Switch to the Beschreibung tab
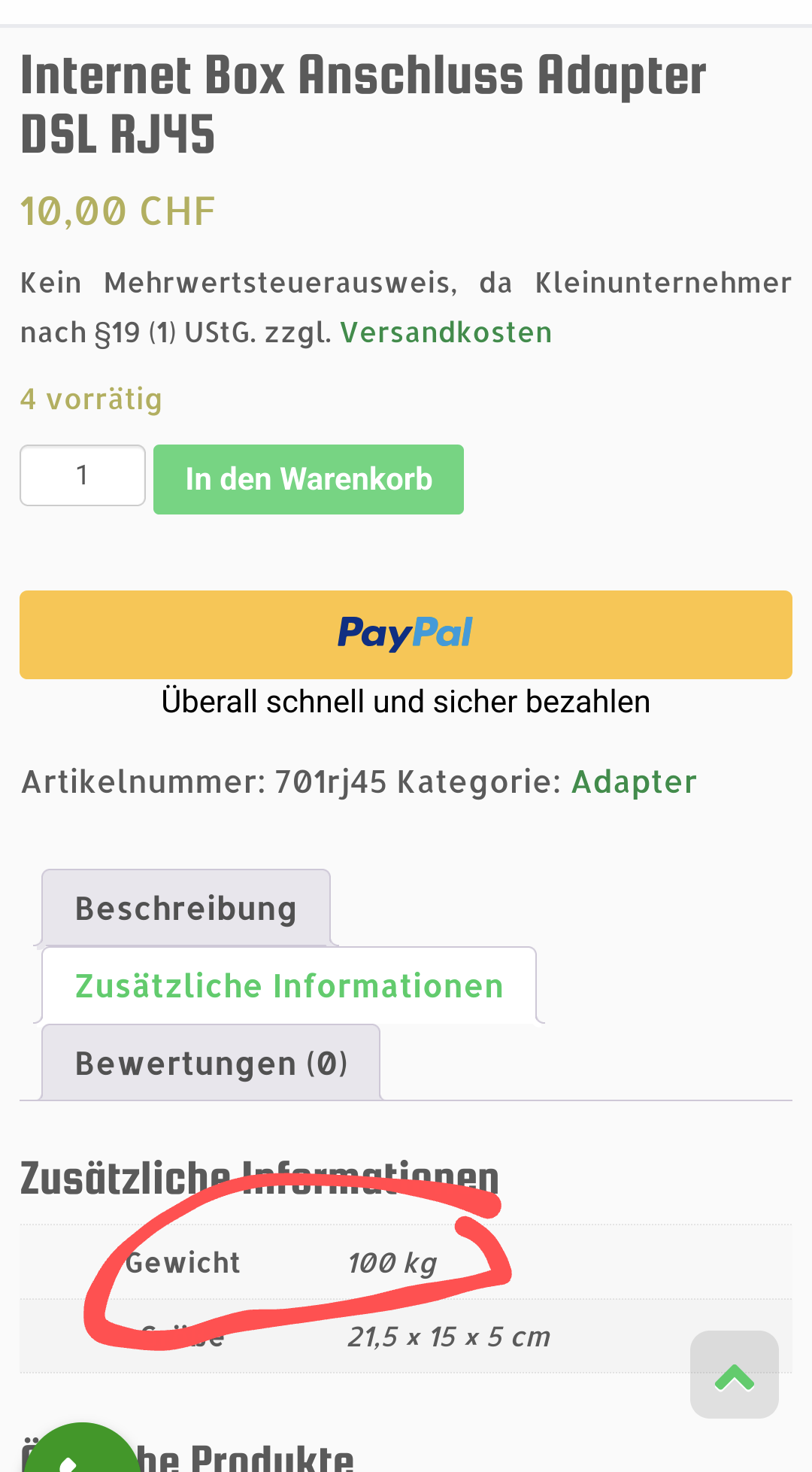812x1472 pixels. point(185,909)
